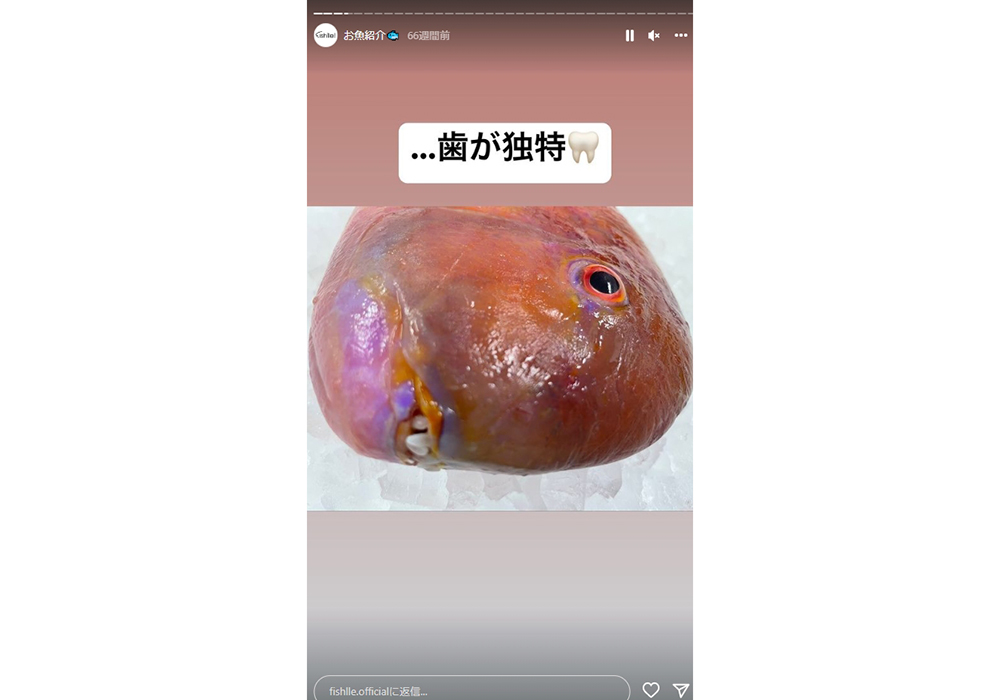
Task: Share this story via paper plane icon
Action: click(681, 690)
